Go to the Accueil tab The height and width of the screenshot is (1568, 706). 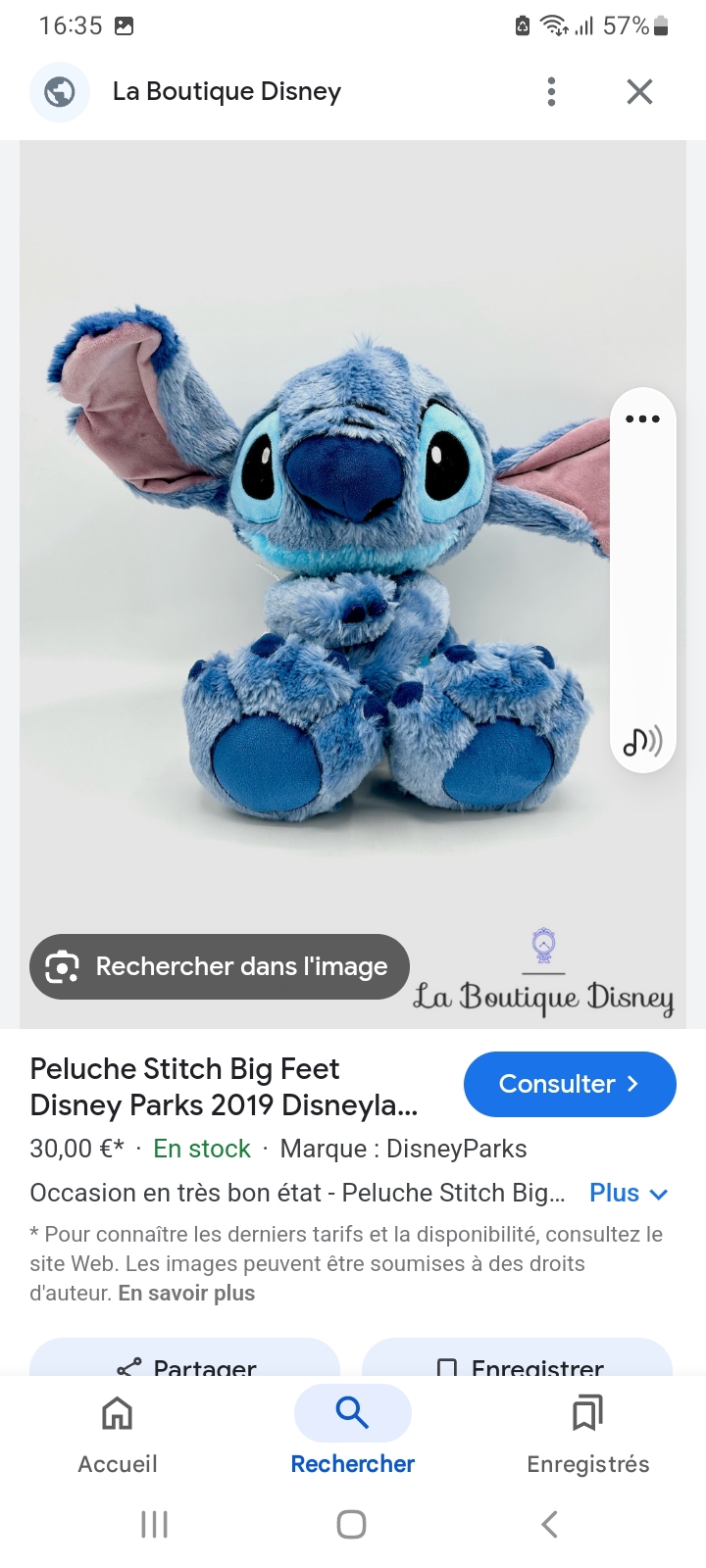pos(118,1434)
